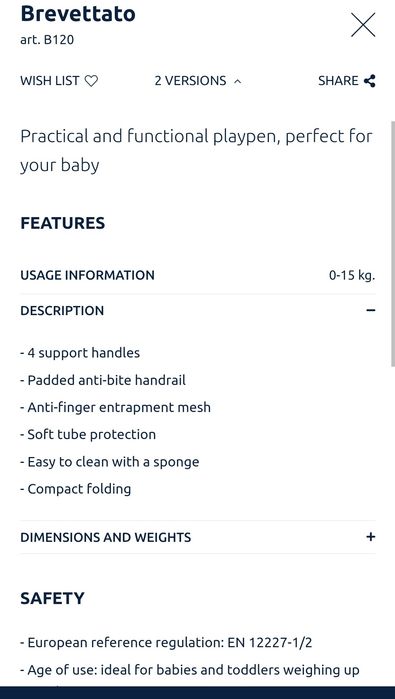The width and height of the screenshot is (395, 699).
Task: Close the product details panel
Action: coord(363,25)
